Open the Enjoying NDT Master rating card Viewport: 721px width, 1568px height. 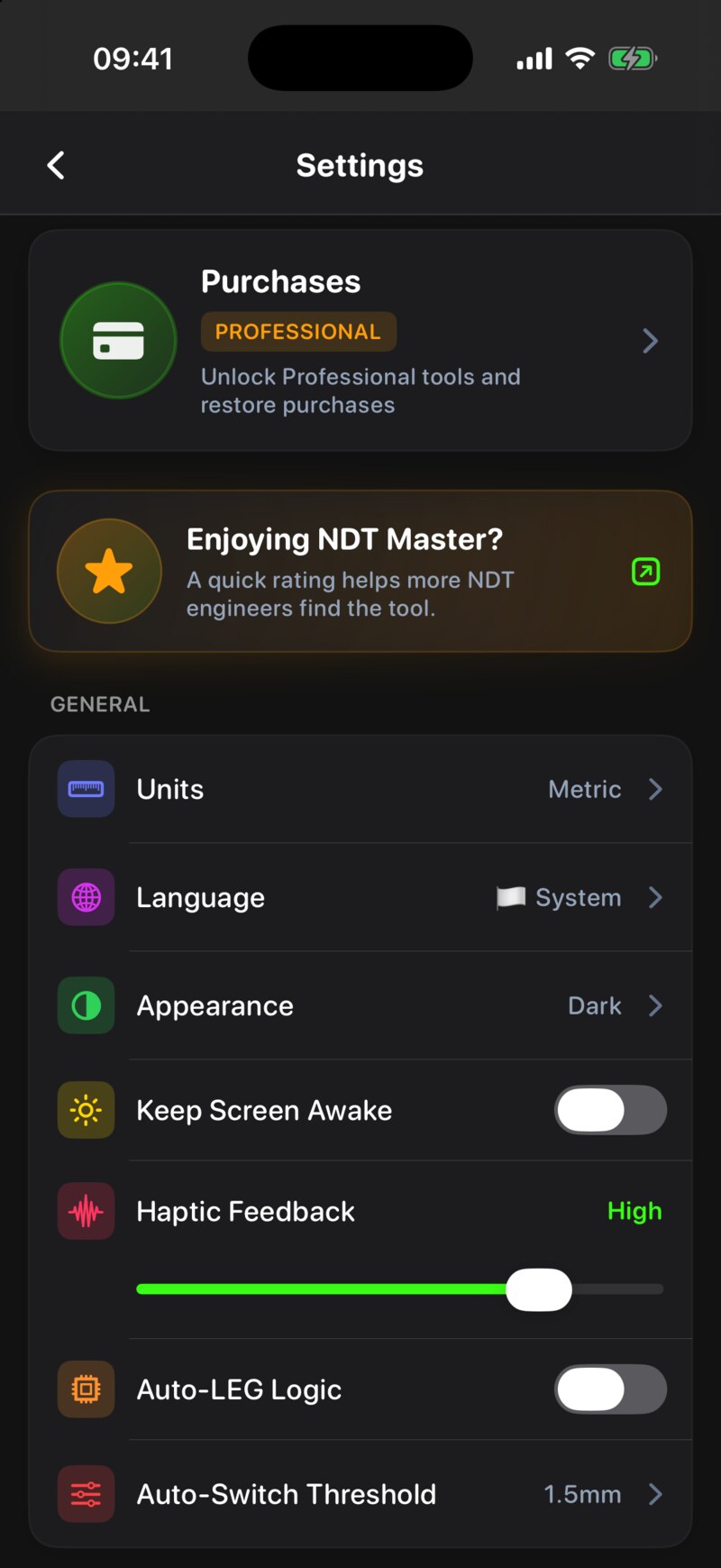(x=360, y=571)
